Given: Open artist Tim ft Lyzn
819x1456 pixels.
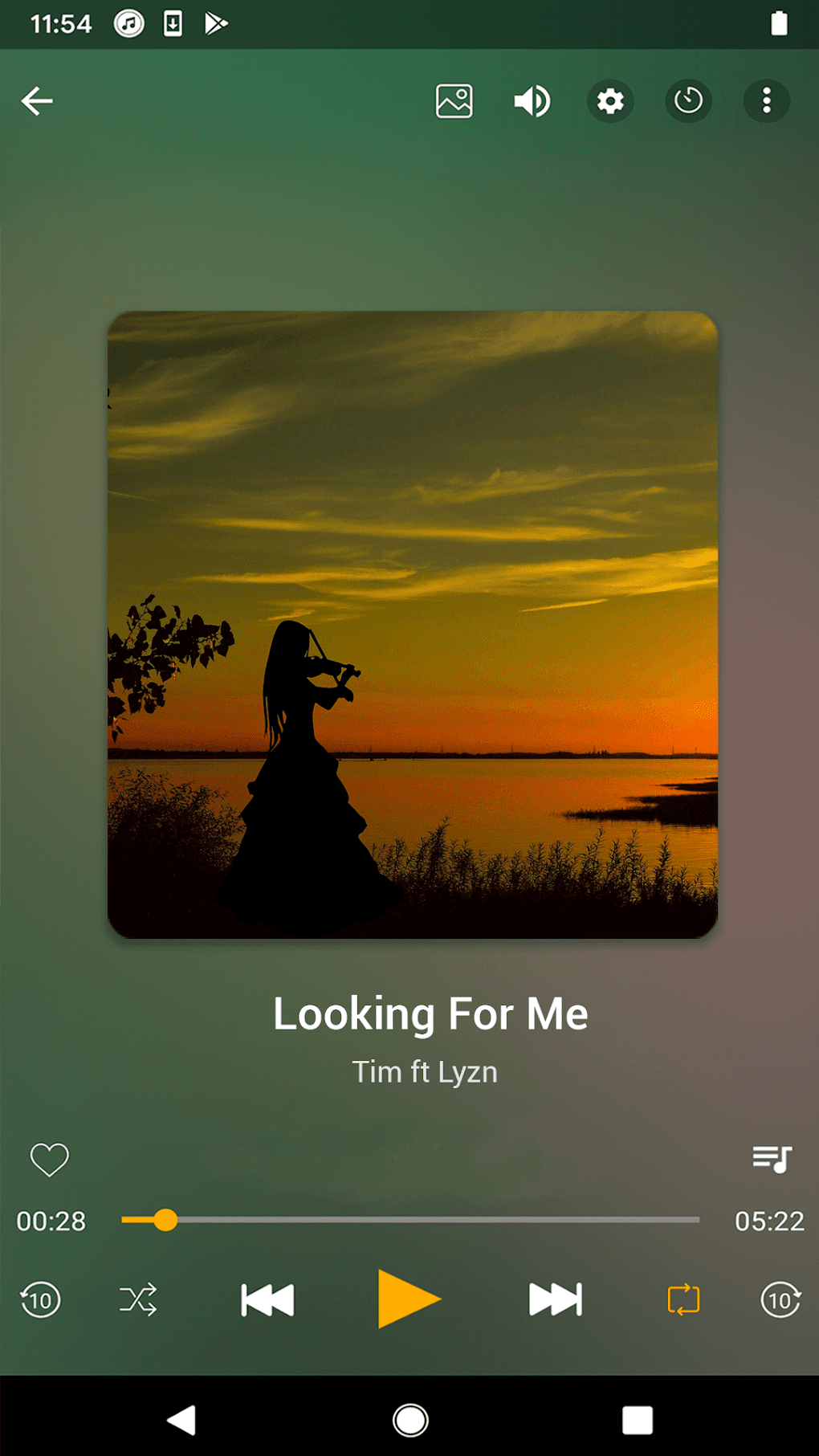Looking at the screenshot, I should point(425,1071).
